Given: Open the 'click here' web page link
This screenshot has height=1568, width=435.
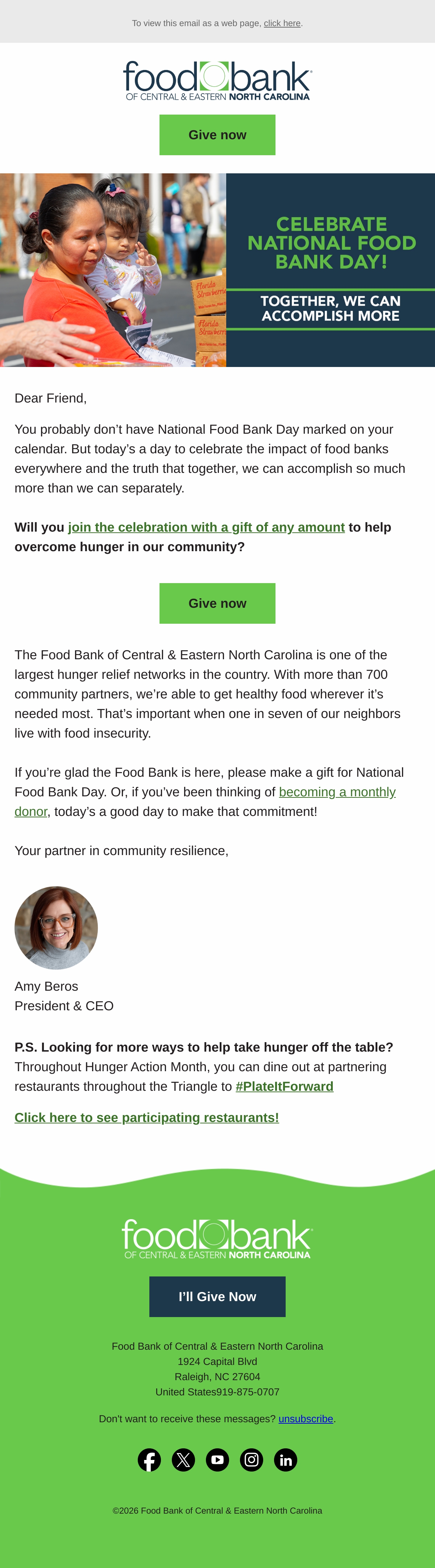Looking at the screenshot, I should (x=282, y=23).
